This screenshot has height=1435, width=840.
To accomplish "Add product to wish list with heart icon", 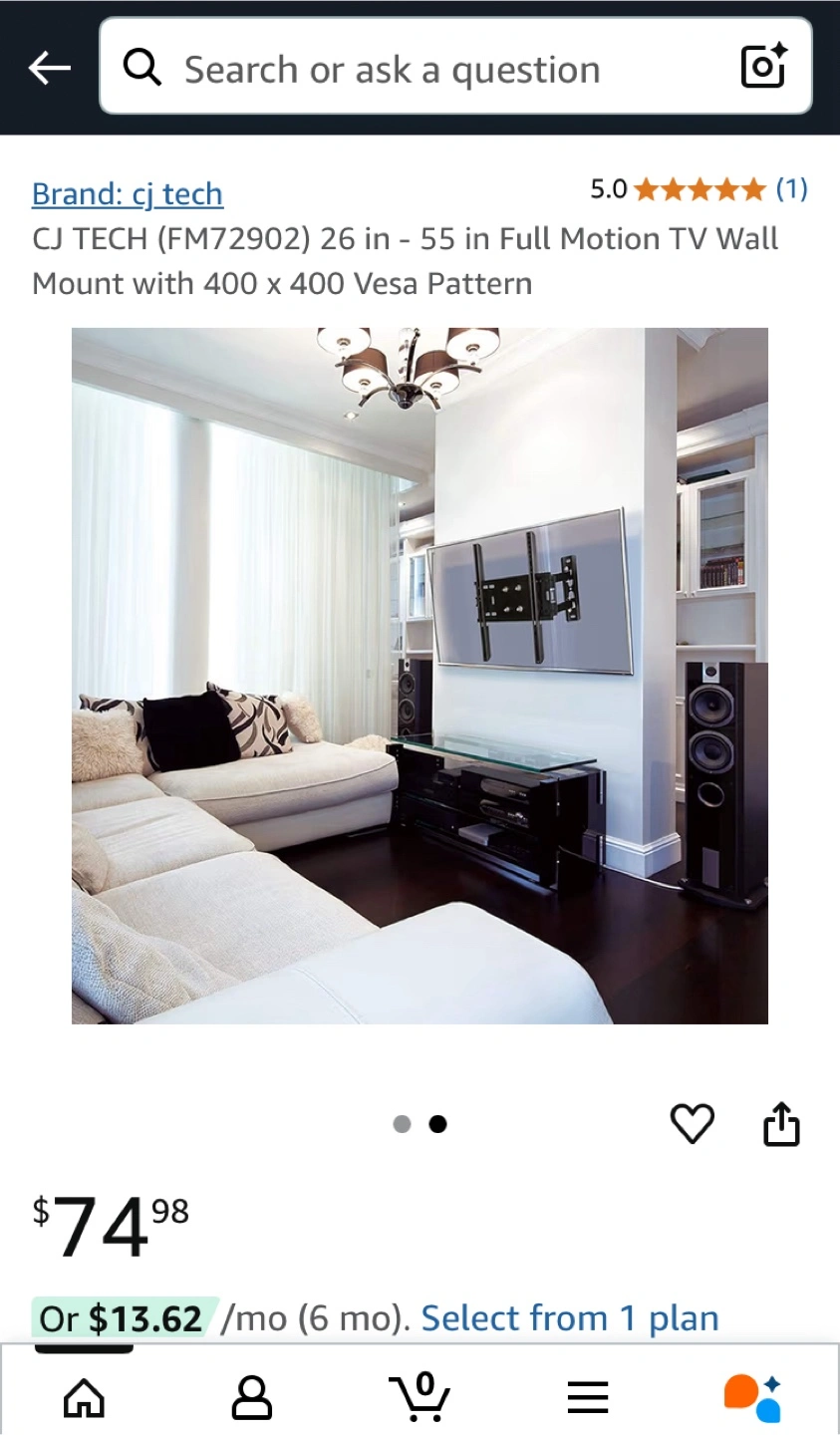I will (692, 1124).
